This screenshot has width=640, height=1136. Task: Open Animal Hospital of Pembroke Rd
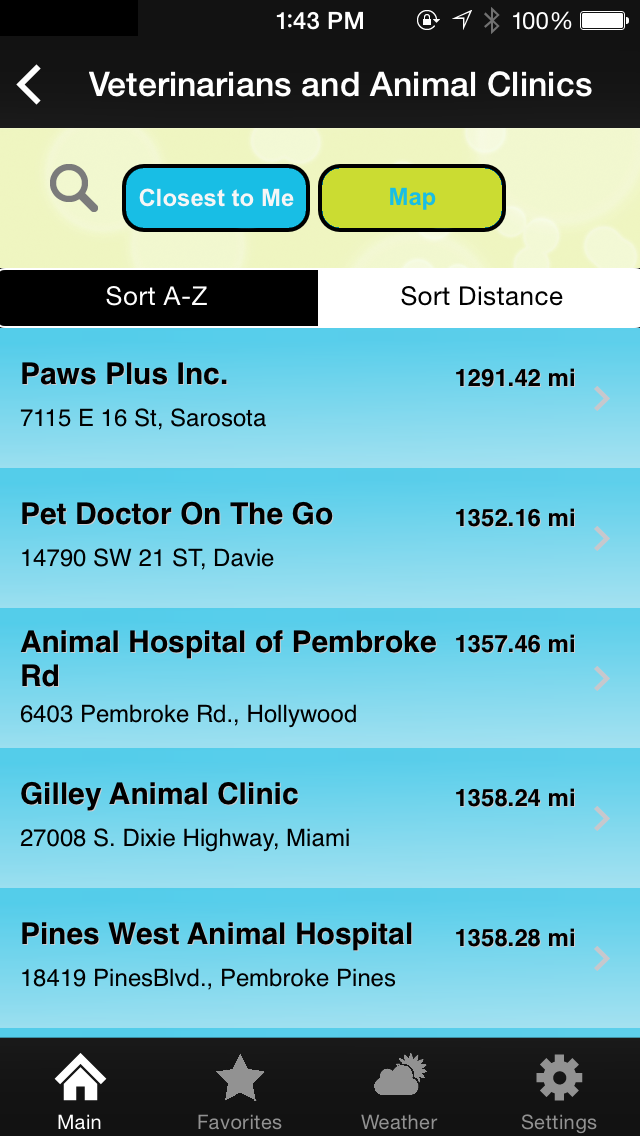320,677
